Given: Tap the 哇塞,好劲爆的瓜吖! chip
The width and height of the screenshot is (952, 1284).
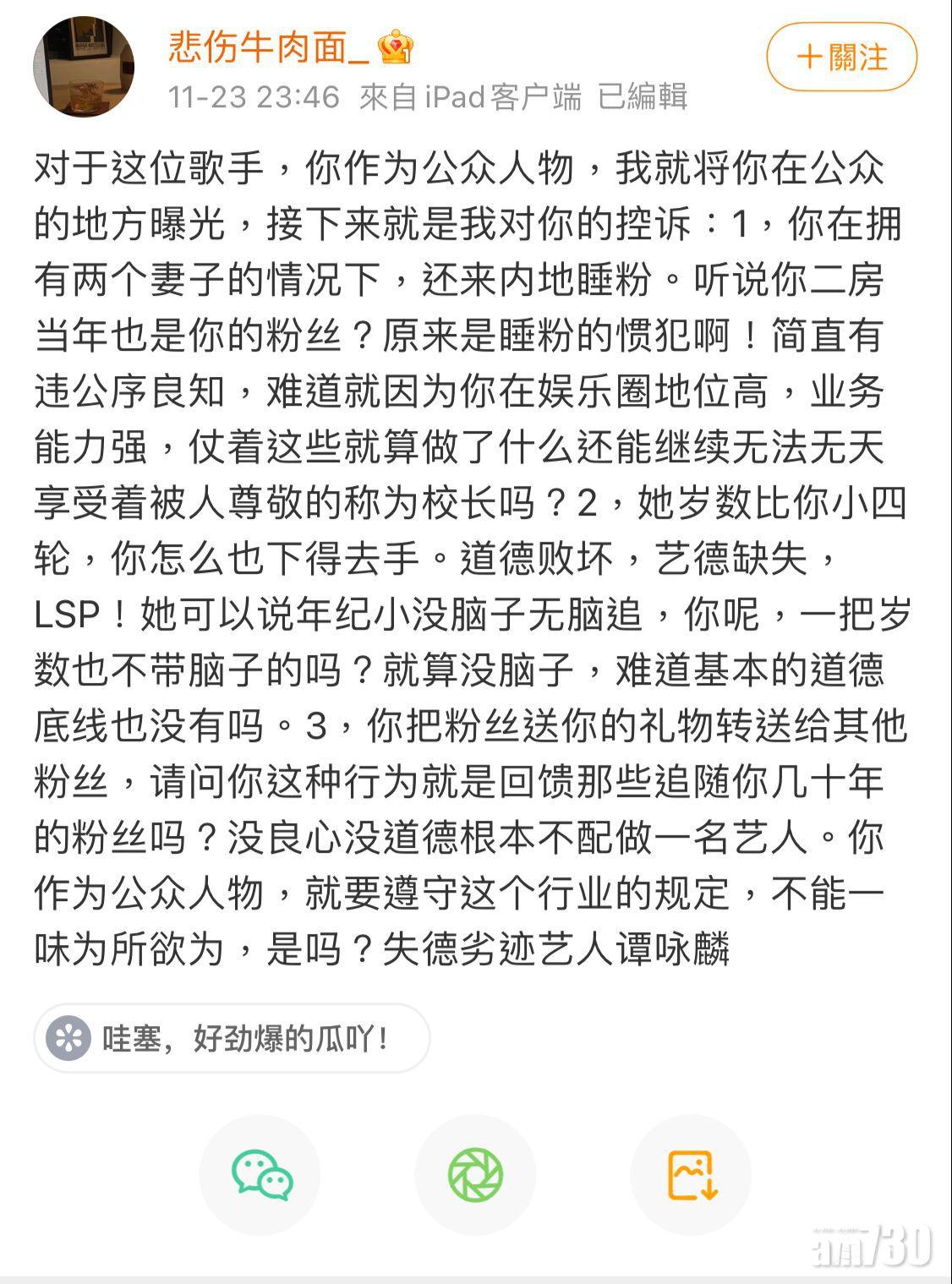Looking at the screenshot, I should click(232, 1038).
